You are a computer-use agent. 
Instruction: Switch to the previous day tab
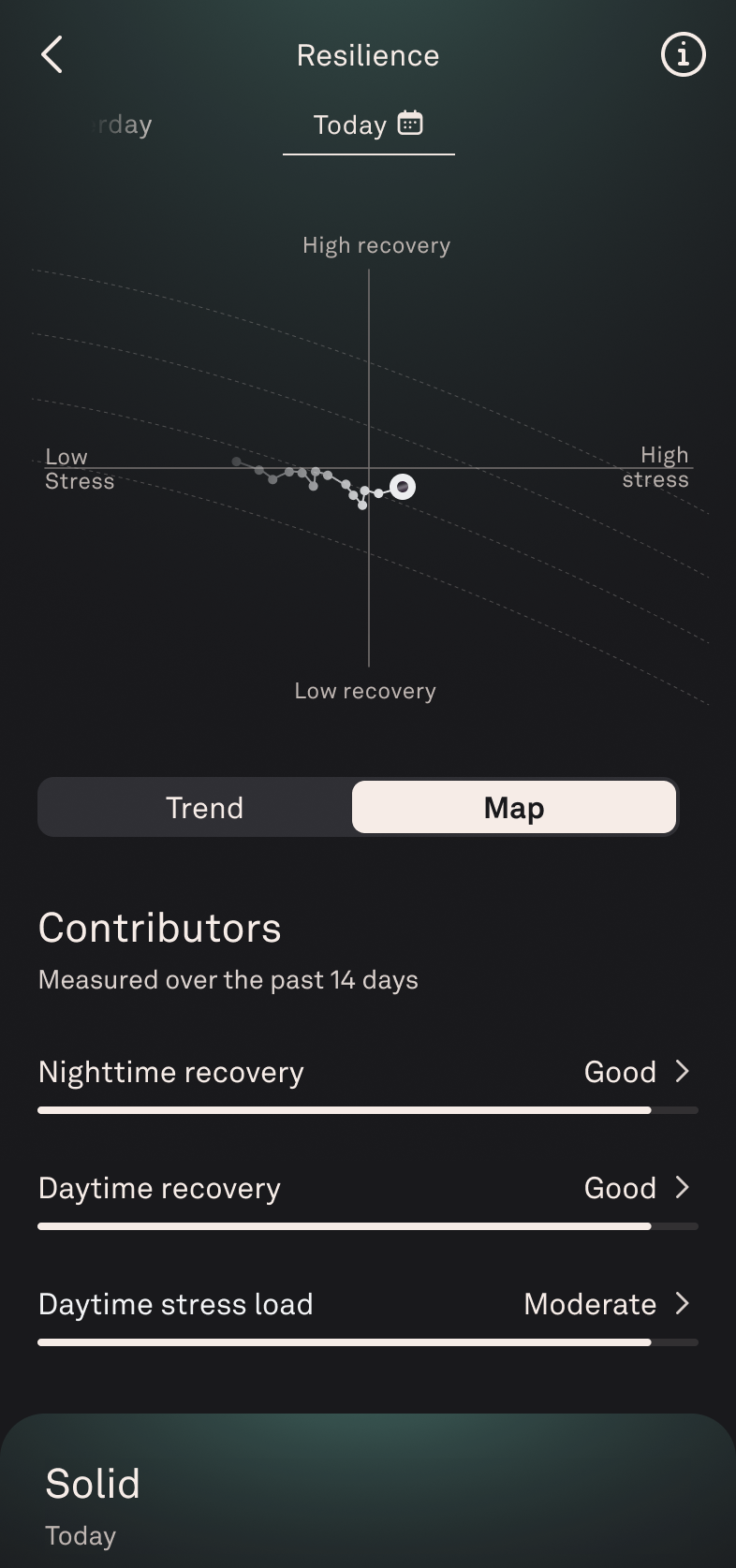(x=124, y=125)
